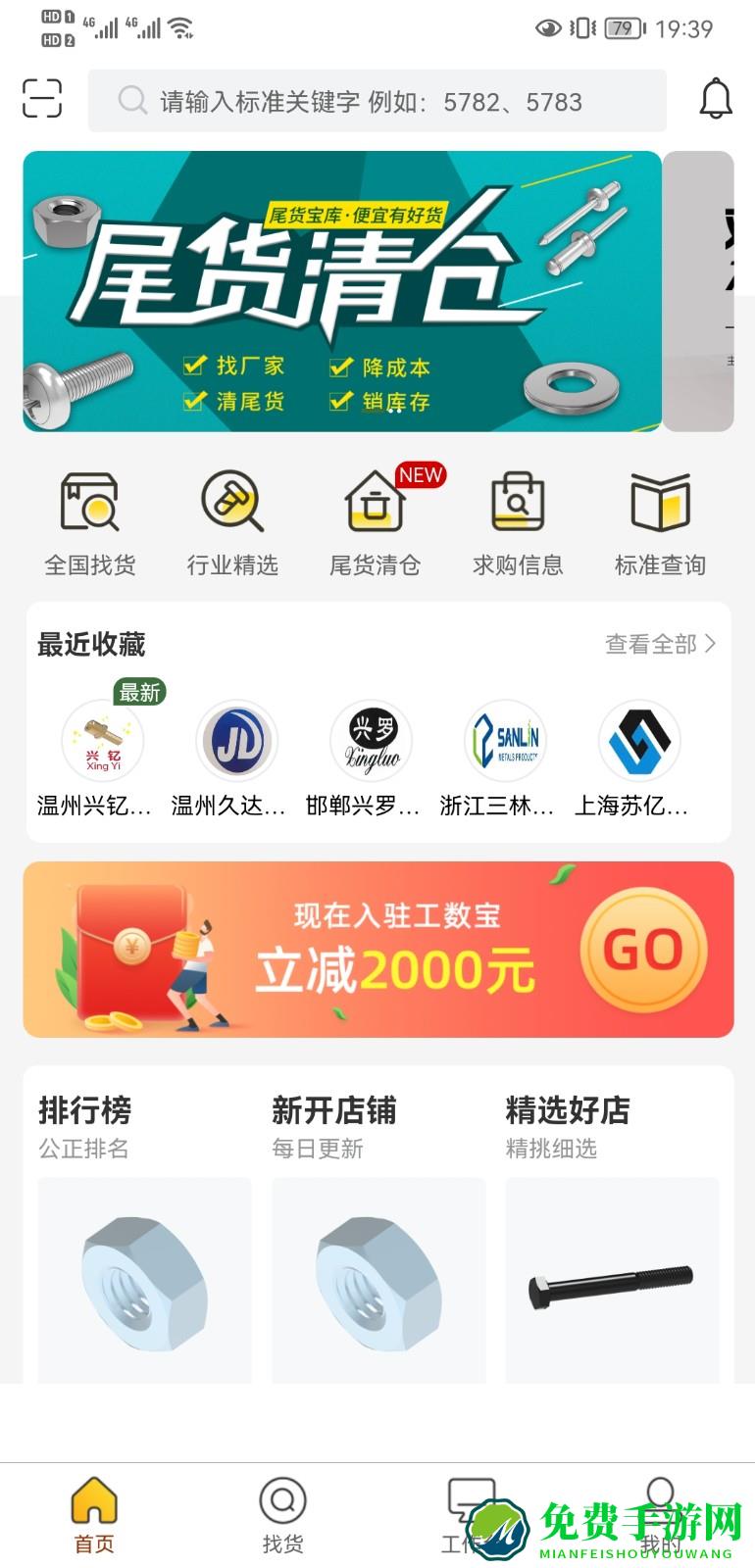Open the 尾货清仓 promotional banner
755x1568 pixels.
[343, 292]
